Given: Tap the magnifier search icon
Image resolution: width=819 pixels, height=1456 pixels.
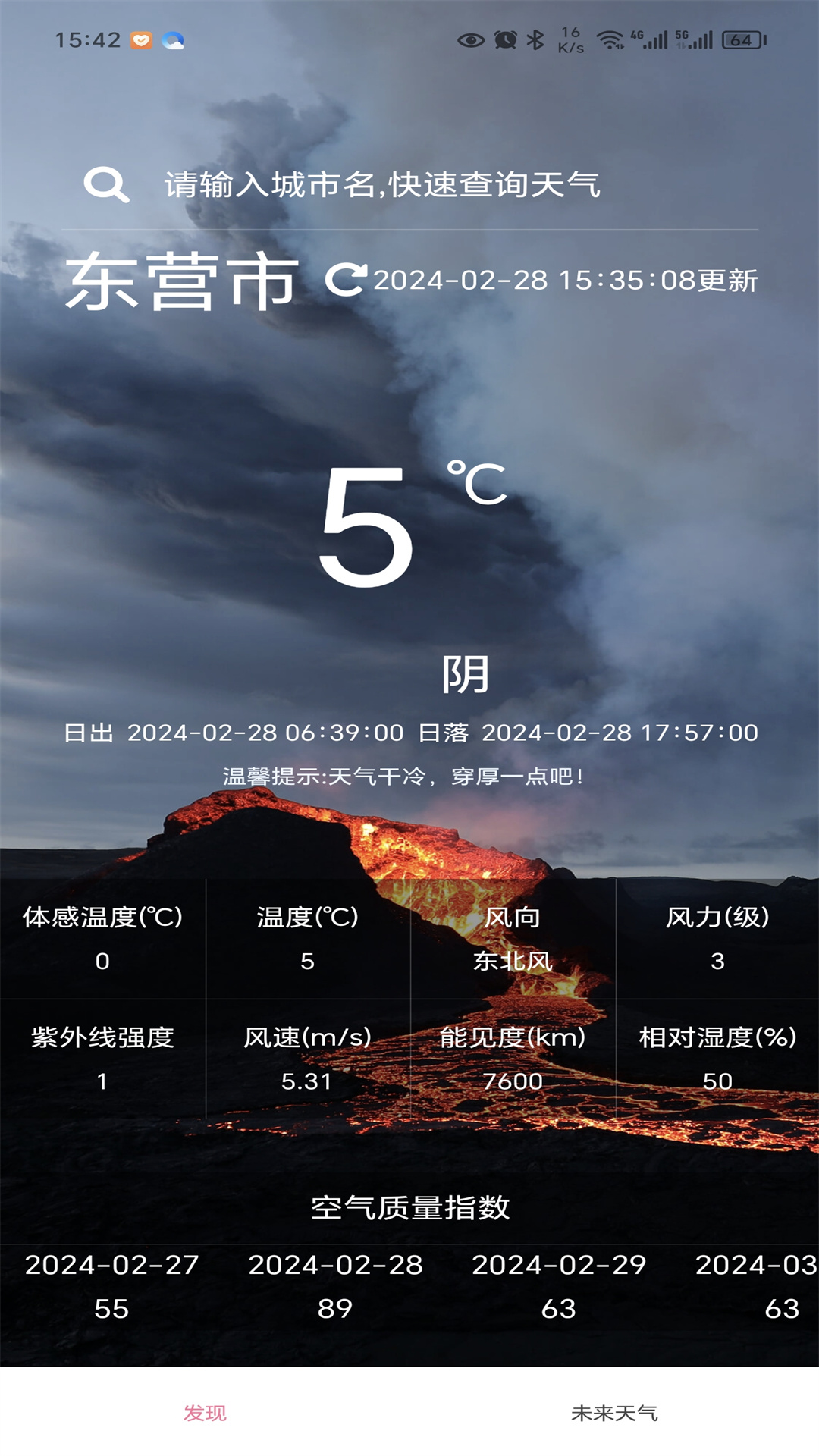Looking at the screenshot, I should click(x=106, y=185).
